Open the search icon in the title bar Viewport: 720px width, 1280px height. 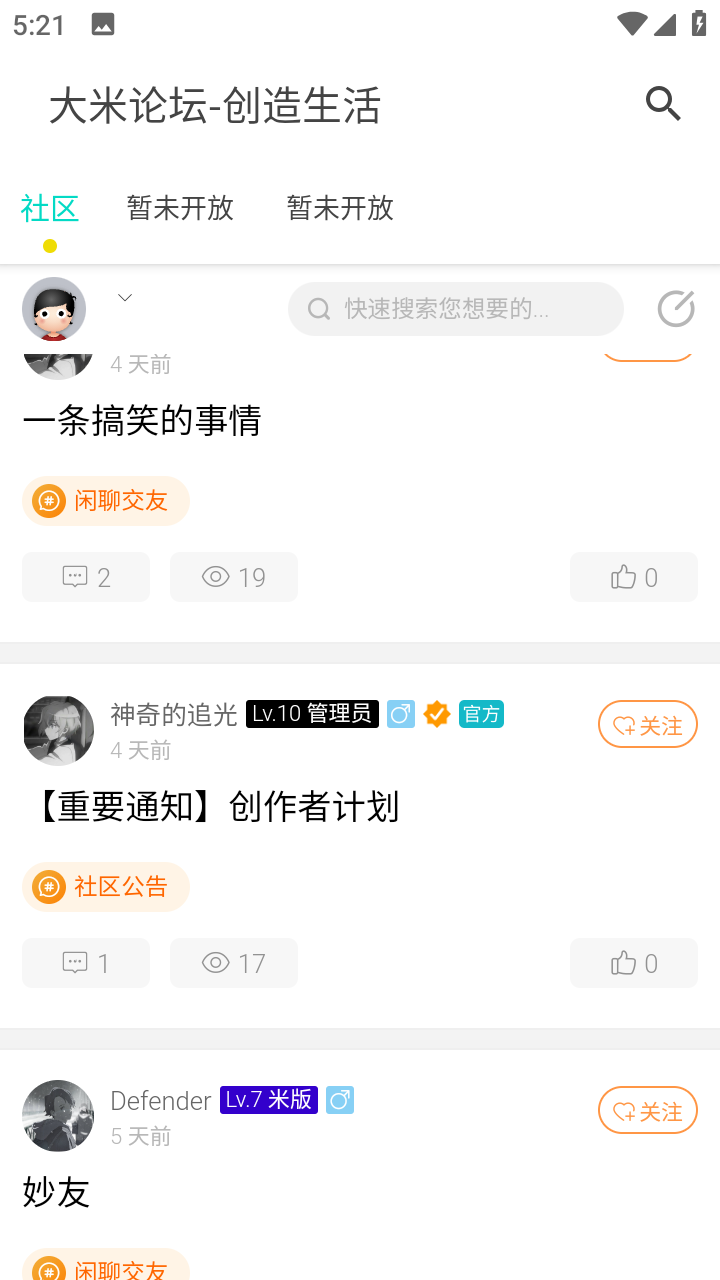coord(663,103)
